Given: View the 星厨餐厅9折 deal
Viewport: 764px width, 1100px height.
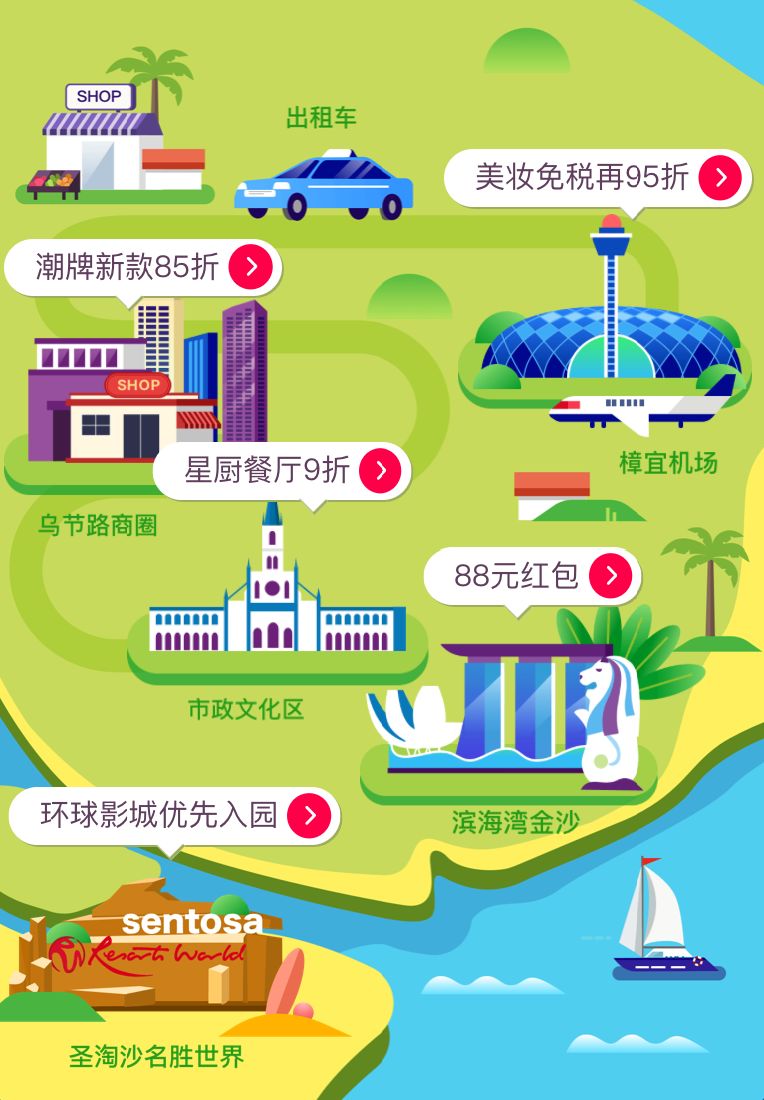Looking at the screenshot, I should click(282, 470).
